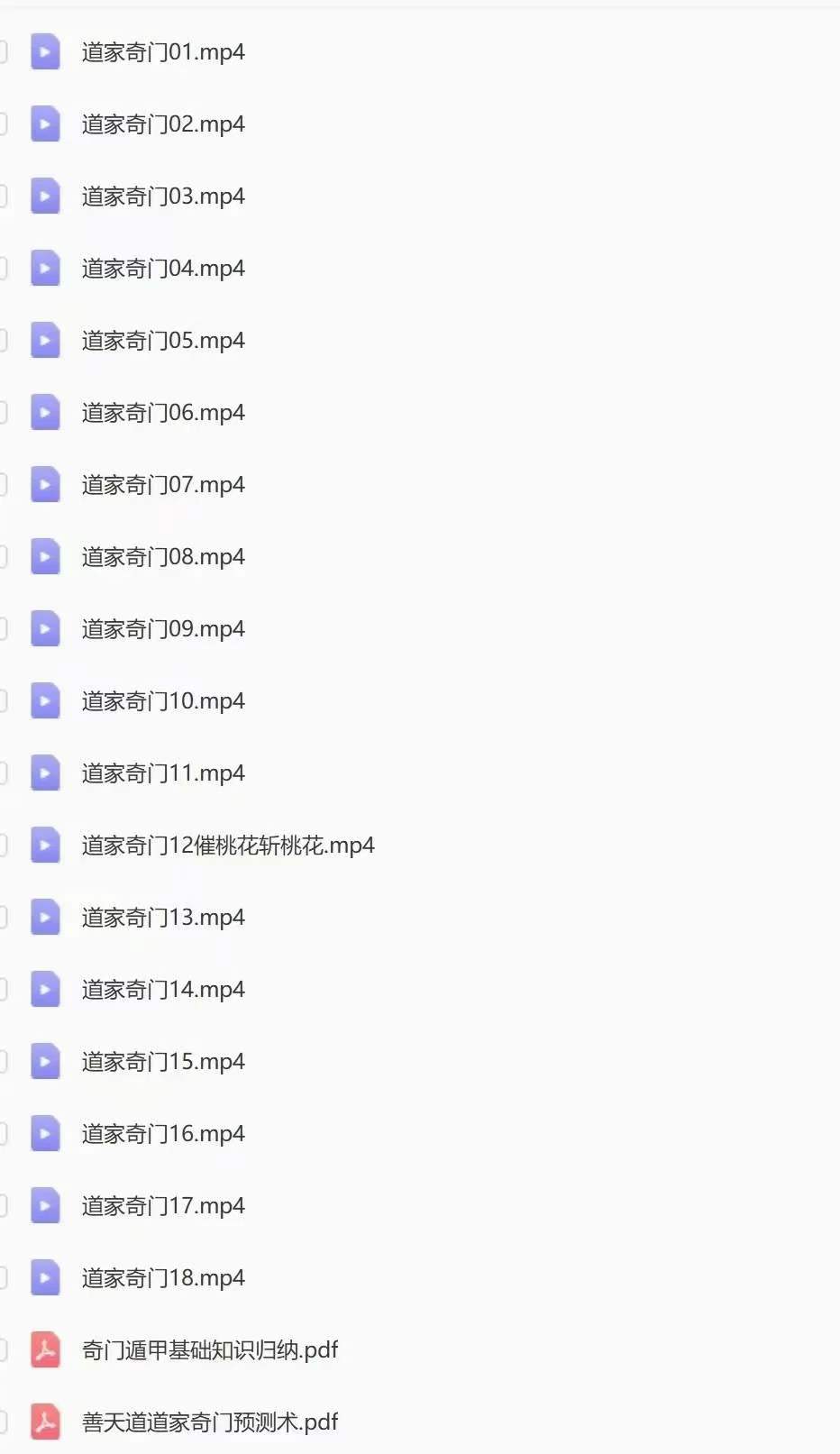Click the video icon for 道家奇门14.mp4
The height and width of the screenshot is (1454, 840).
(44, 989)
